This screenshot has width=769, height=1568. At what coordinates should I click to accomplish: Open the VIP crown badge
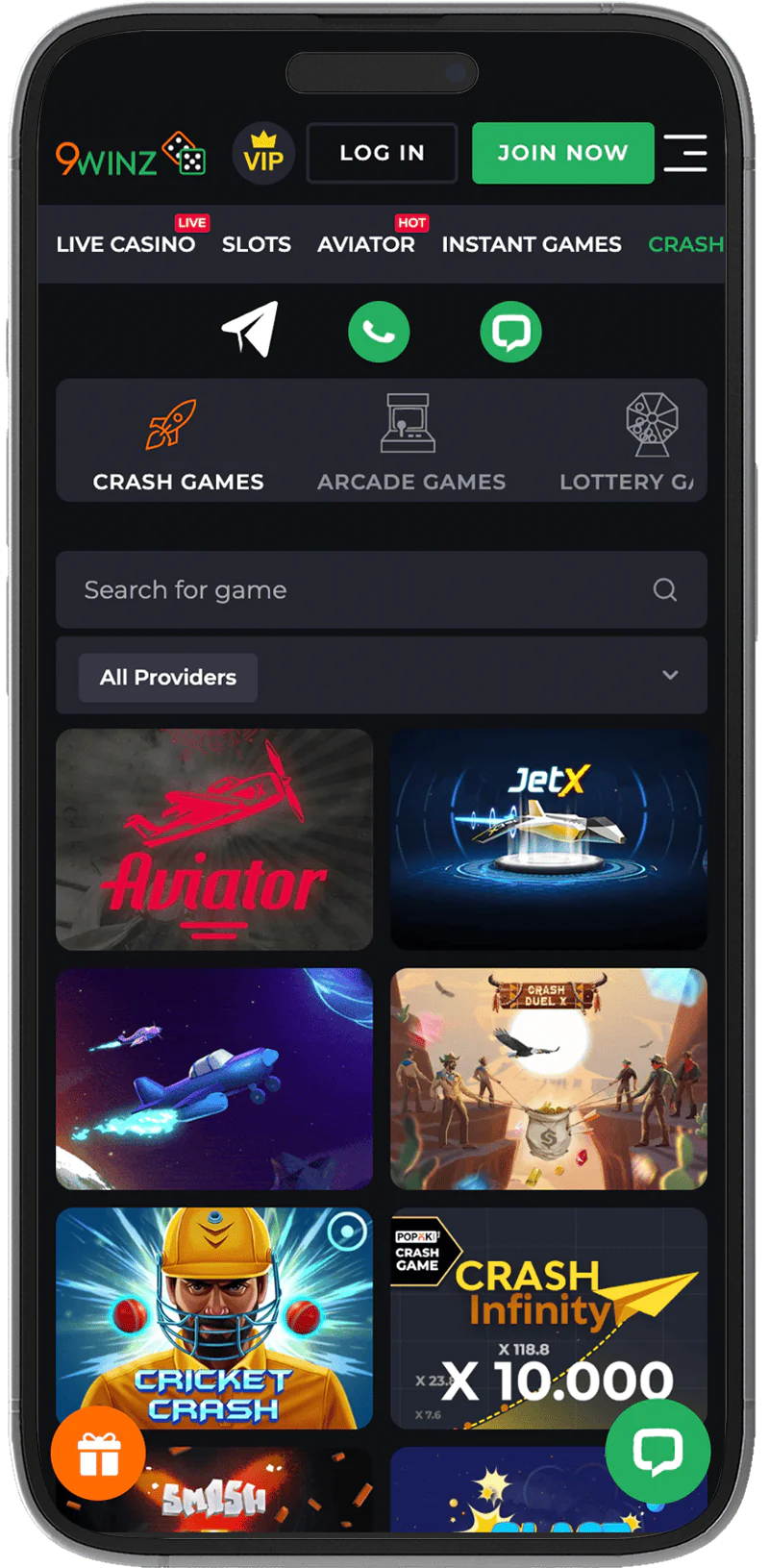(263, 153)
